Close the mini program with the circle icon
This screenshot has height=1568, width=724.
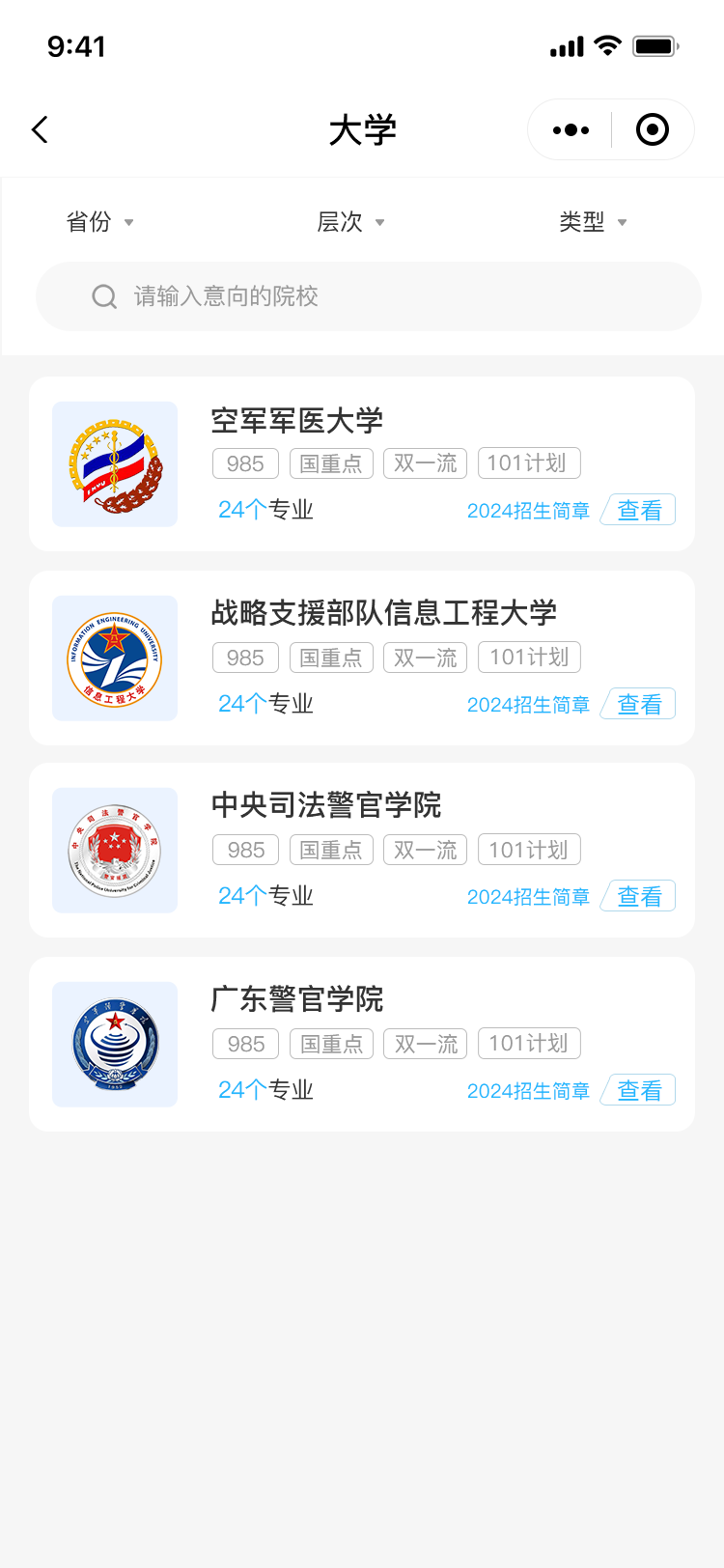pyautogui.click(x=653, y=129)
